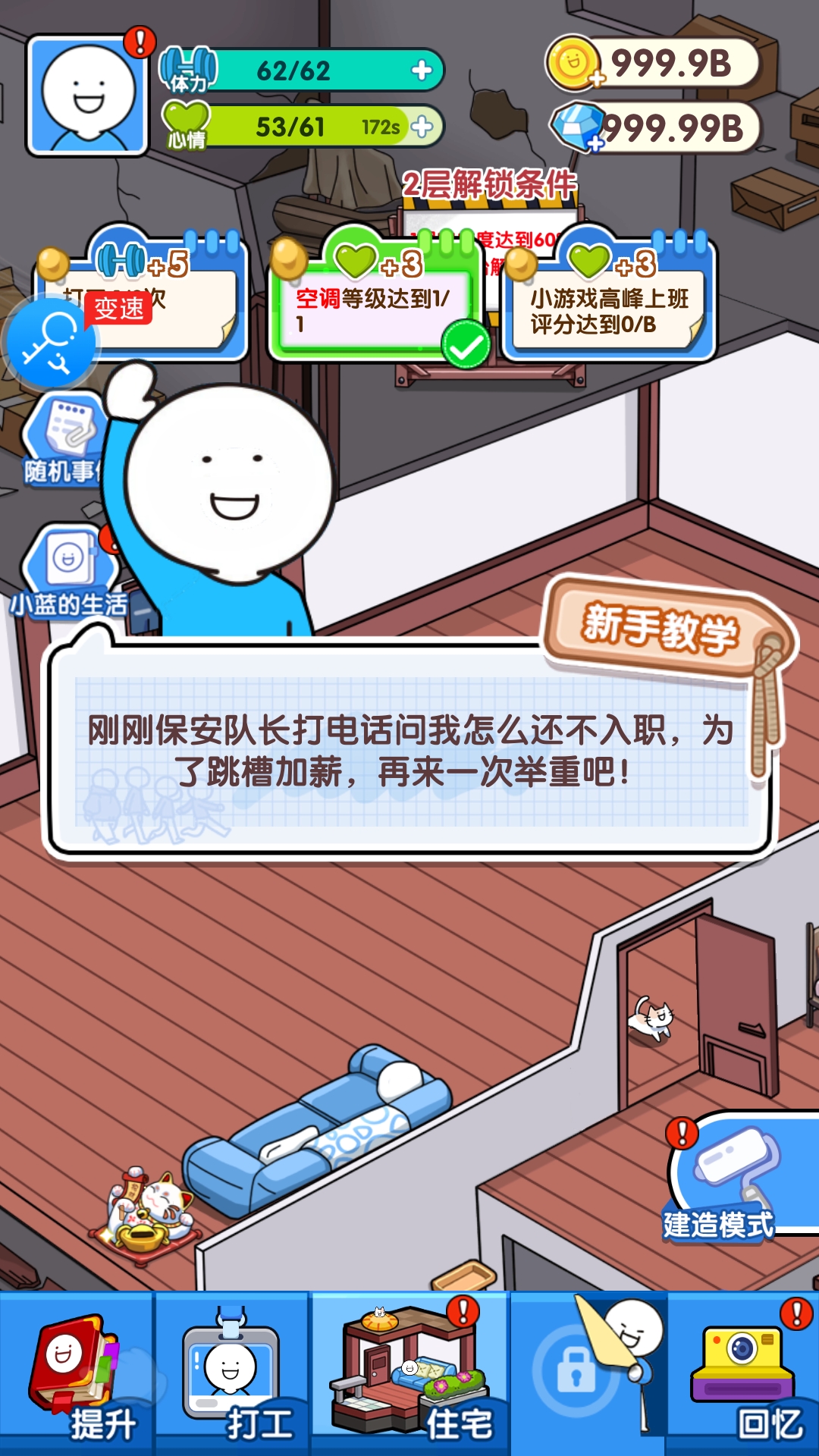The image size is (819, 1456).
Task: Open the 回忆 memories tab
Action: [743, 1374]
